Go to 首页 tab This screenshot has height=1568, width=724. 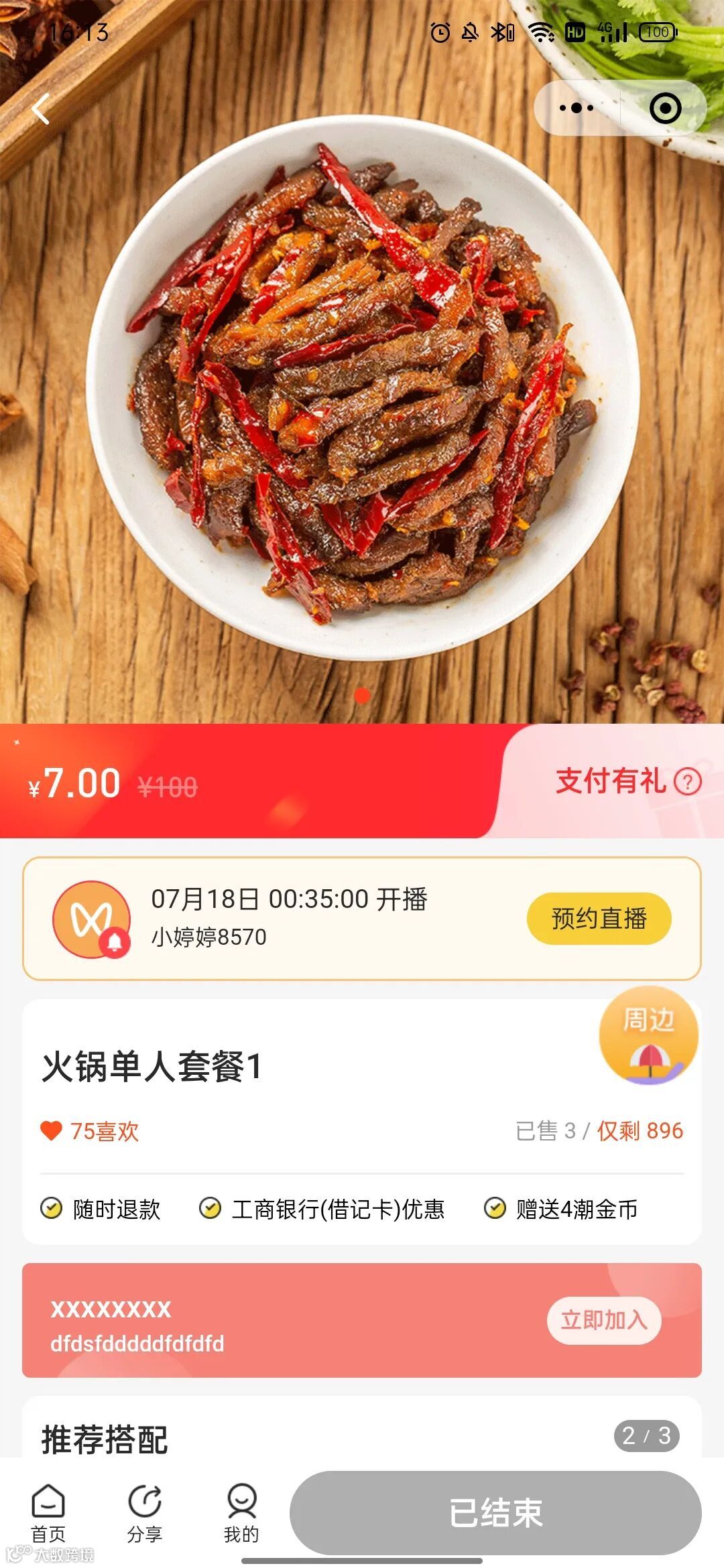[48, 1513]
